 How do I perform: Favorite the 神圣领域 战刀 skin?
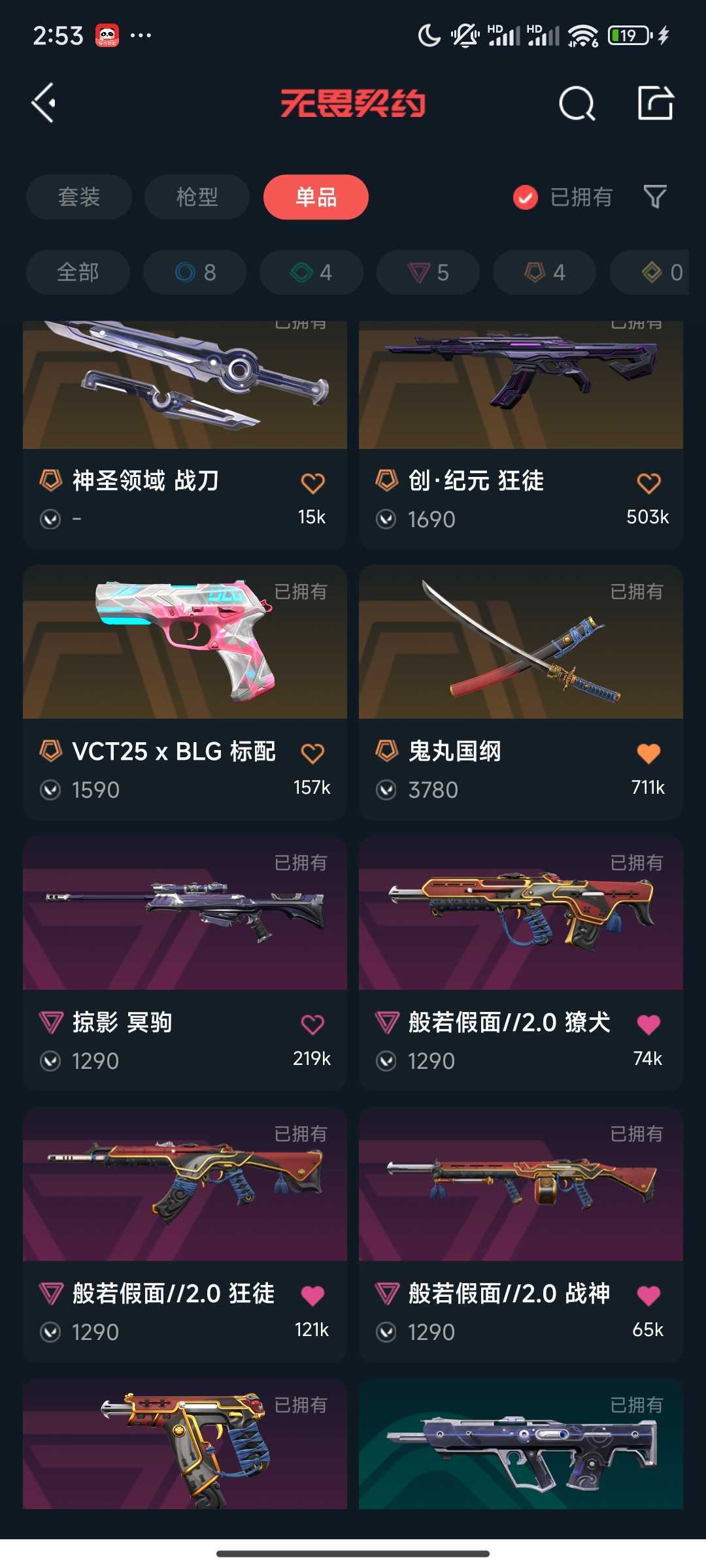click(312, 482)
